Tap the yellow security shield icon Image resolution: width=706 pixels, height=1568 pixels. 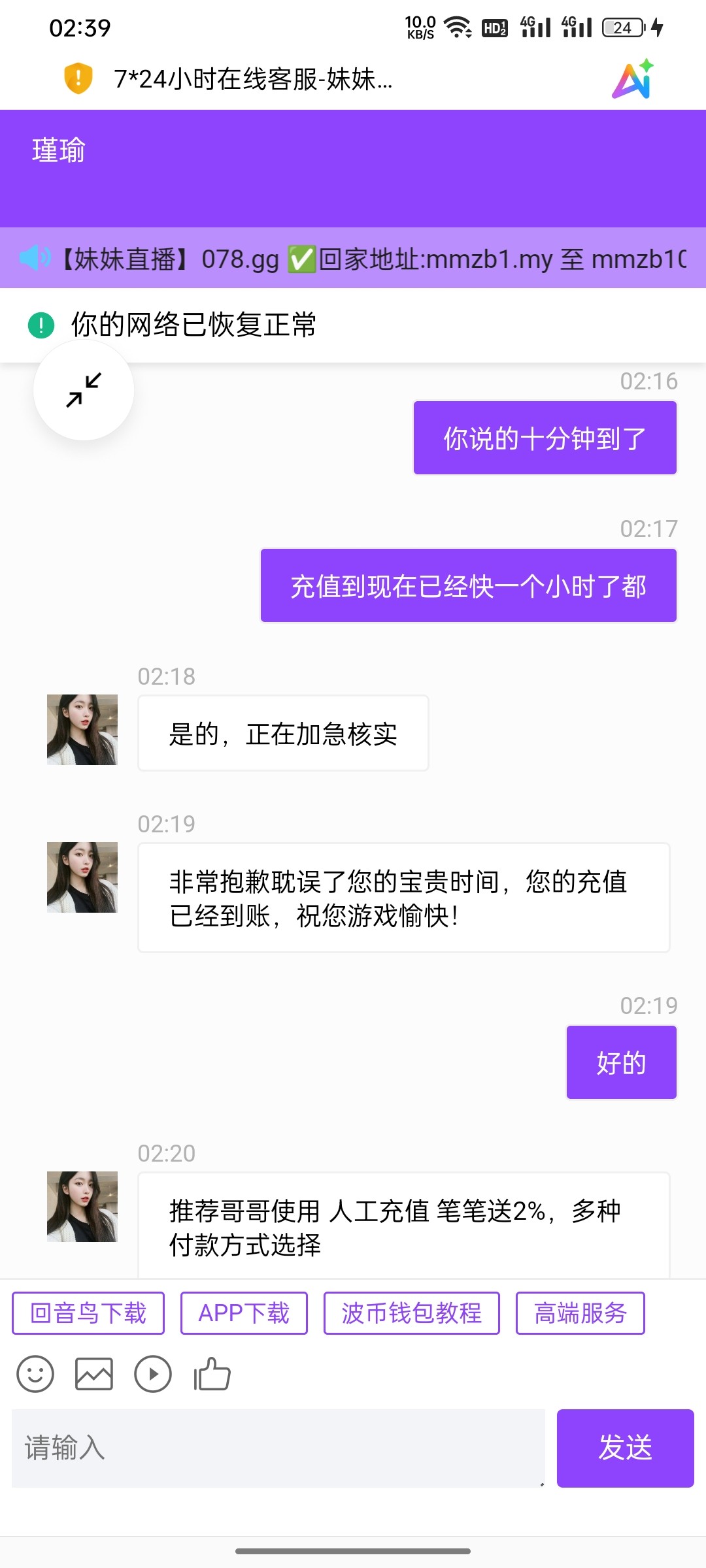[78, 78]
